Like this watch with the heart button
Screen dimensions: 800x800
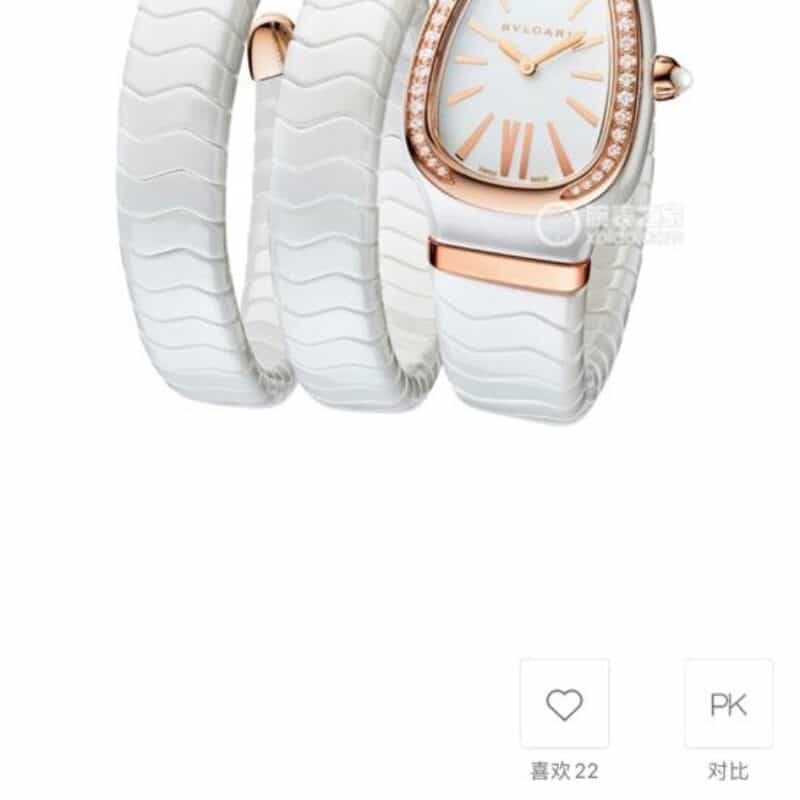coord(564,704)
